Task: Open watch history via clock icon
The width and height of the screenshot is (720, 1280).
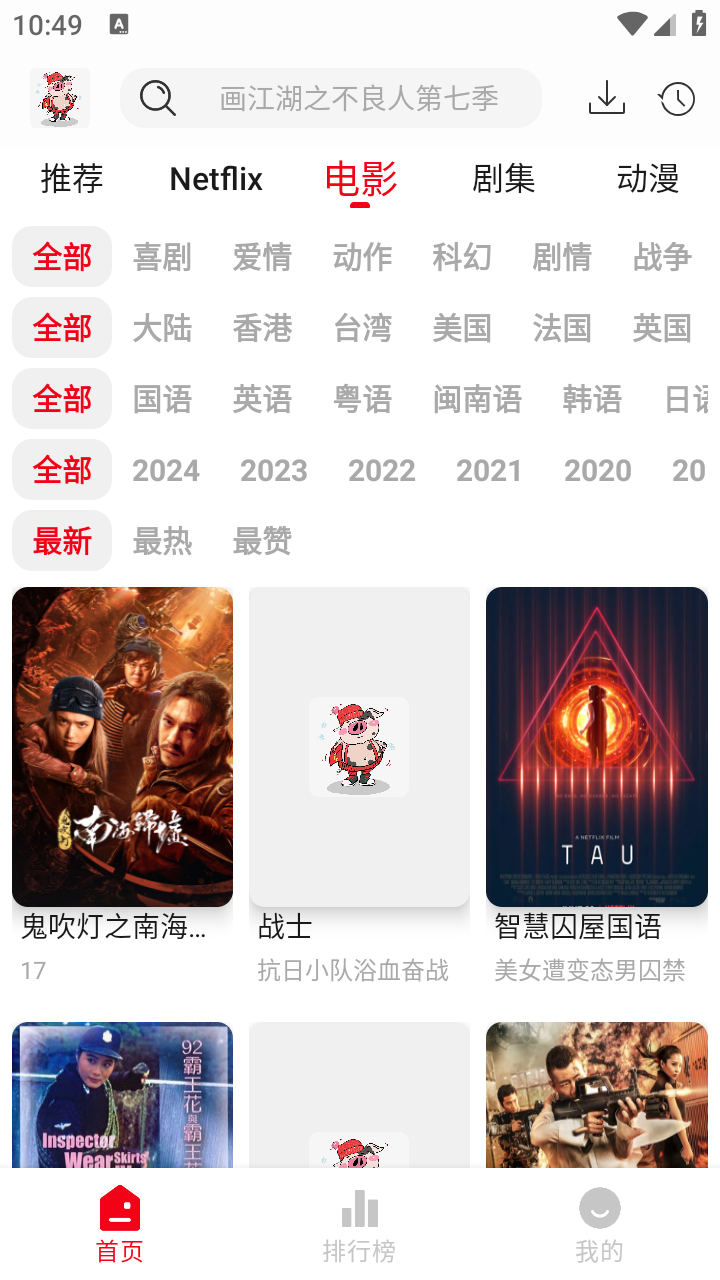Action: [676, 98]
